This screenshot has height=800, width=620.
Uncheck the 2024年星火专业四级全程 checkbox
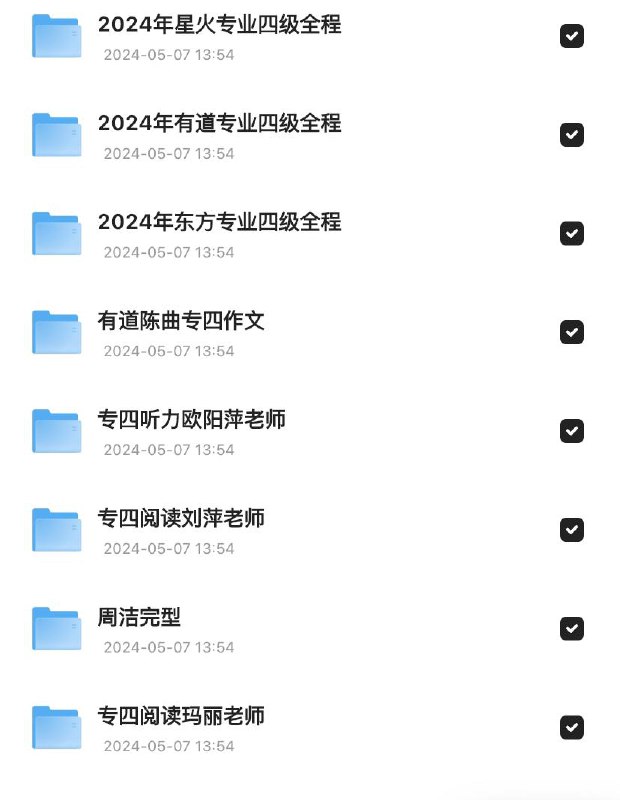point(571,37)
